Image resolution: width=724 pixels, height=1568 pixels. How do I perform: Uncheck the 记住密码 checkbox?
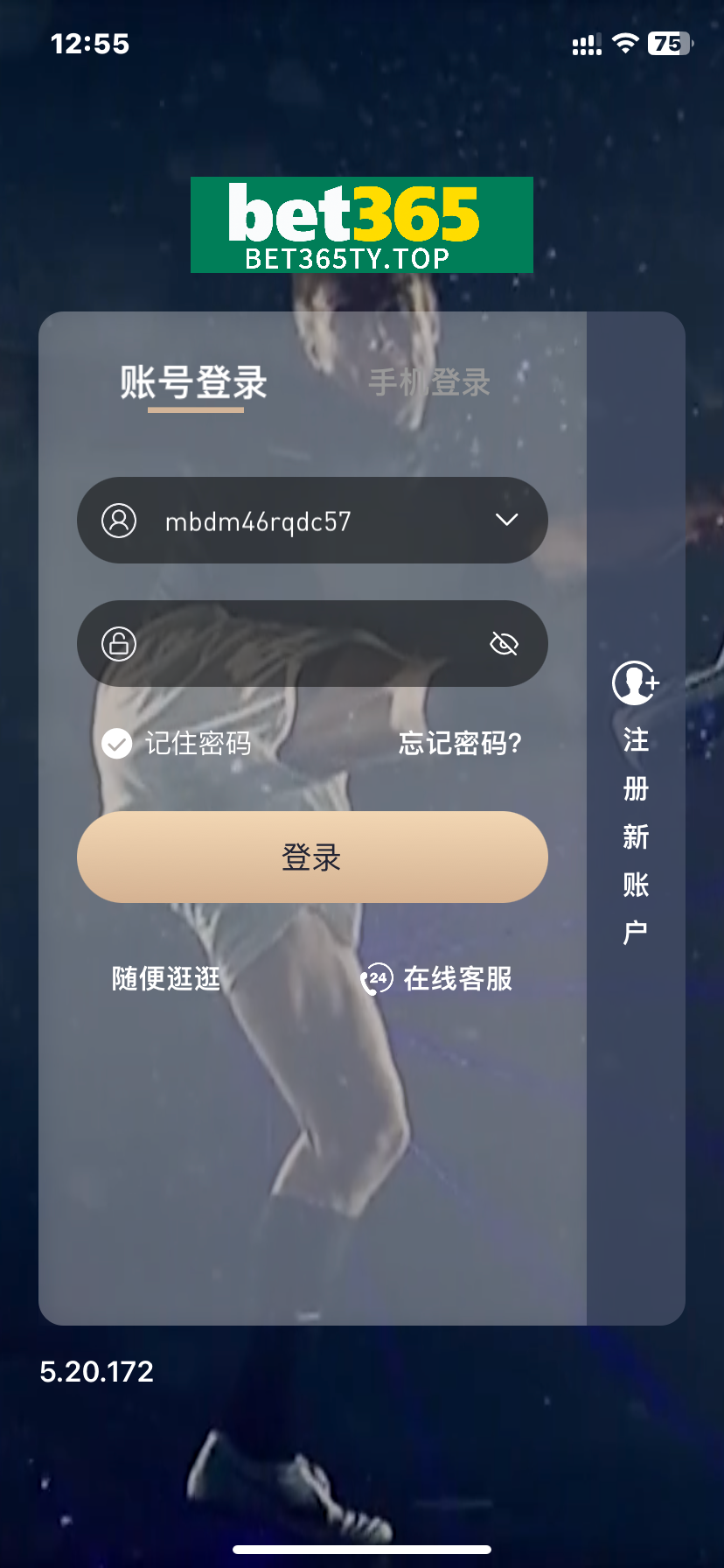[x=117, y=744]
